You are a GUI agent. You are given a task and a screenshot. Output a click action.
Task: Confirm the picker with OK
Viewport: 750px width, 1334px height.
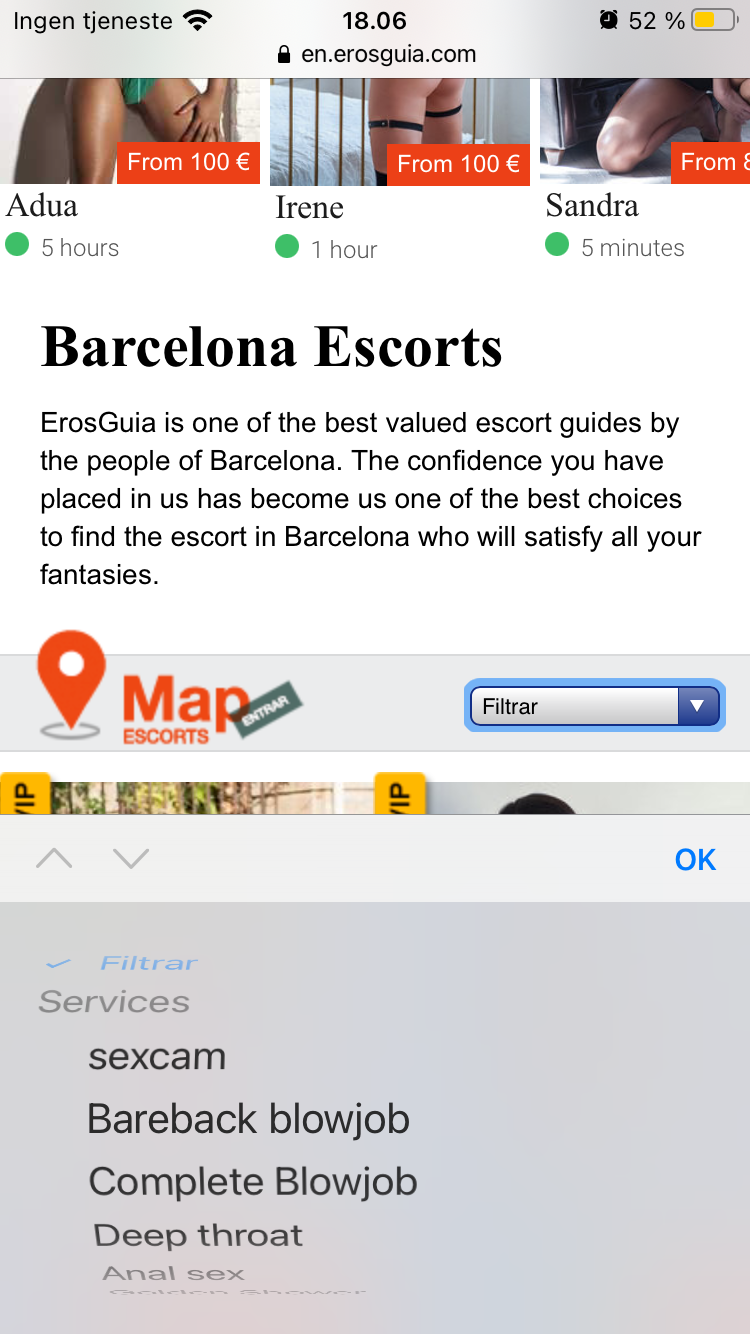(695, 860)
